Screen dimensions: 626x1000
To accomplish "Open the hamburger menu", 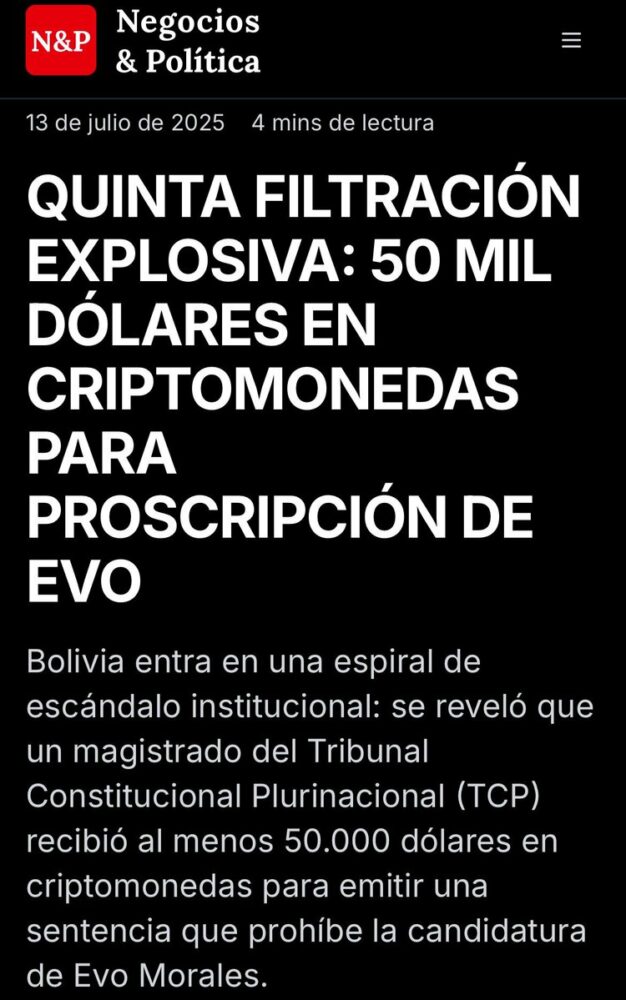I will click(x=571, y=41).
